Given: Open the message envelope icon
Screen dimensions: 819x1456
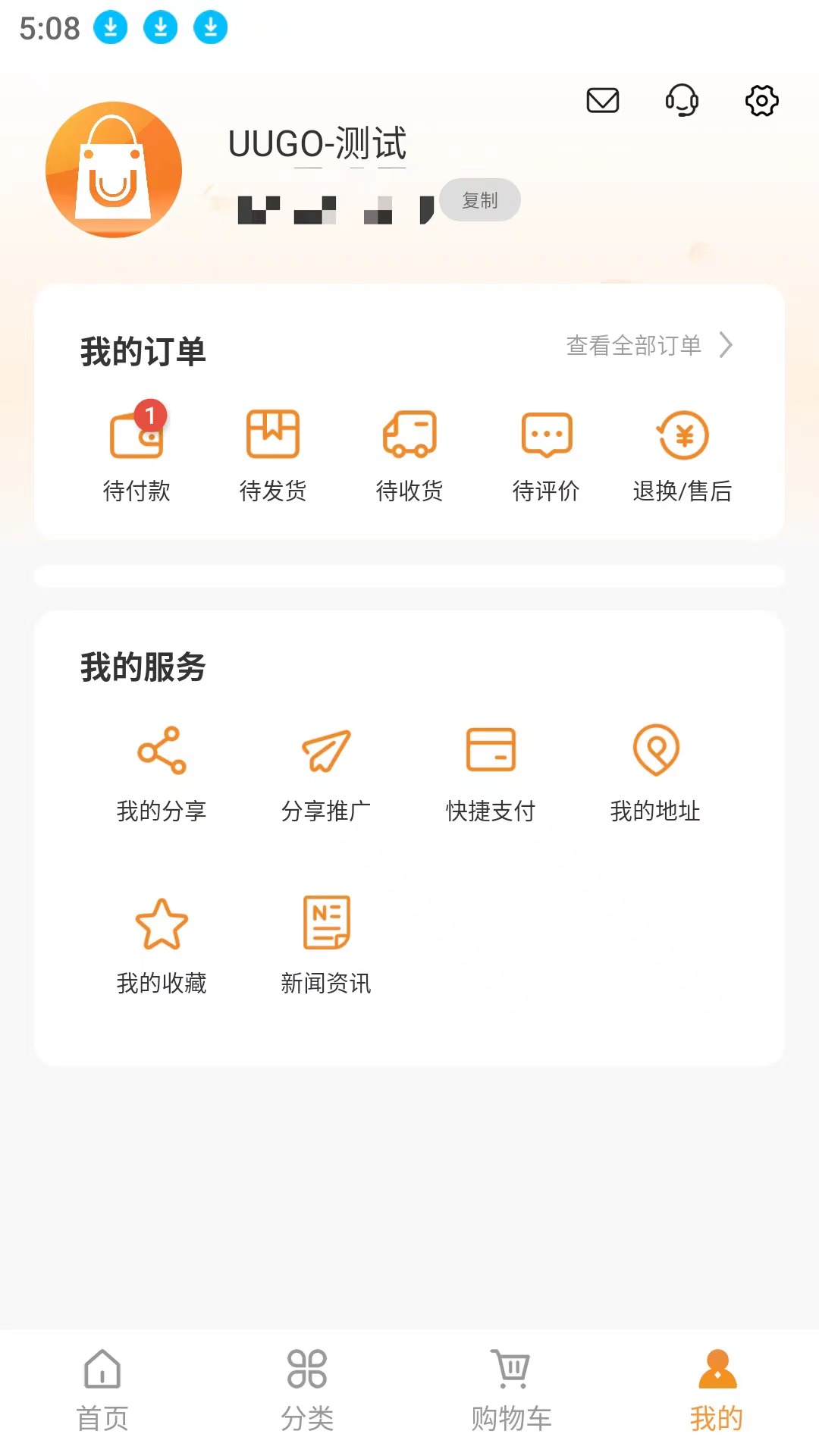Looking at the screenshot, I should [x=603, y=100].
